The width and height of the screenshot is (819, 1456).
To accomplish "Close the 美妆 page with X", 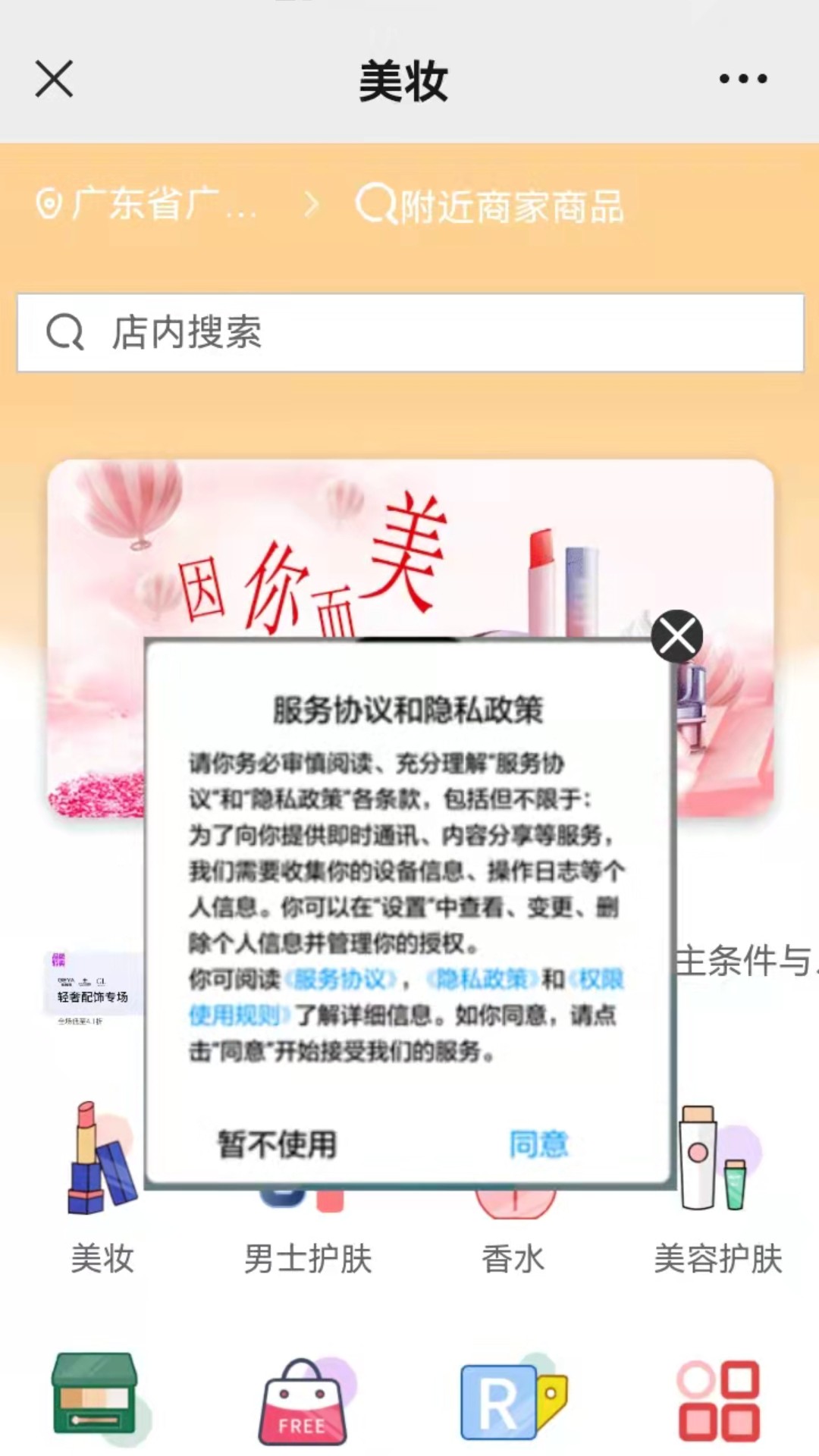I will click(54, 79).
